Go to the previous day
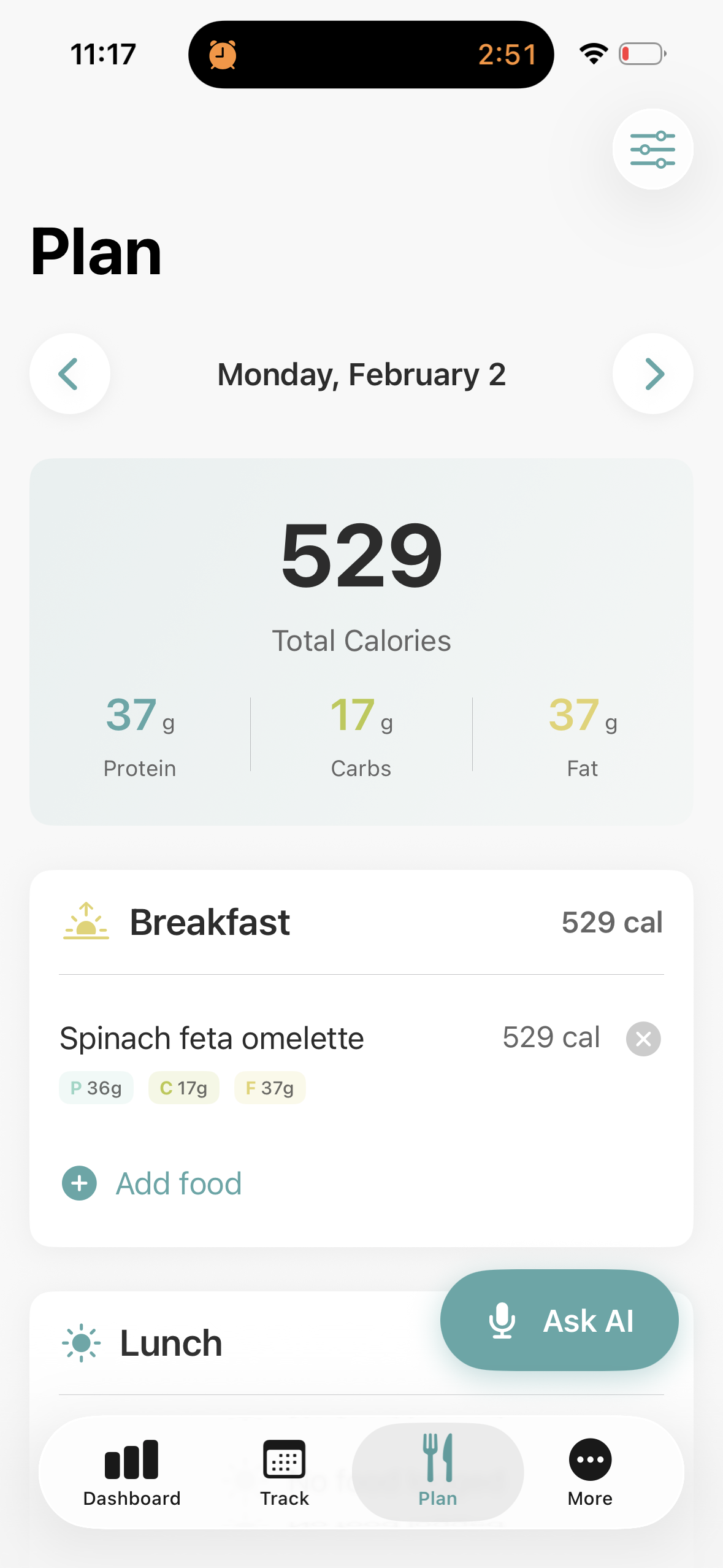This screenshot has height=1568, width=723. (70, 374)
